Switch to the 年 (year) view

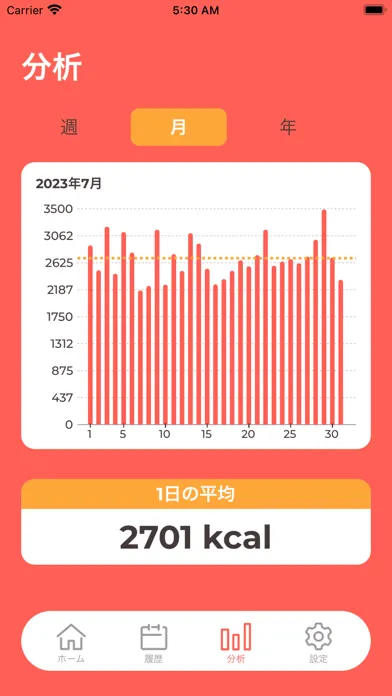pos(288,127)
